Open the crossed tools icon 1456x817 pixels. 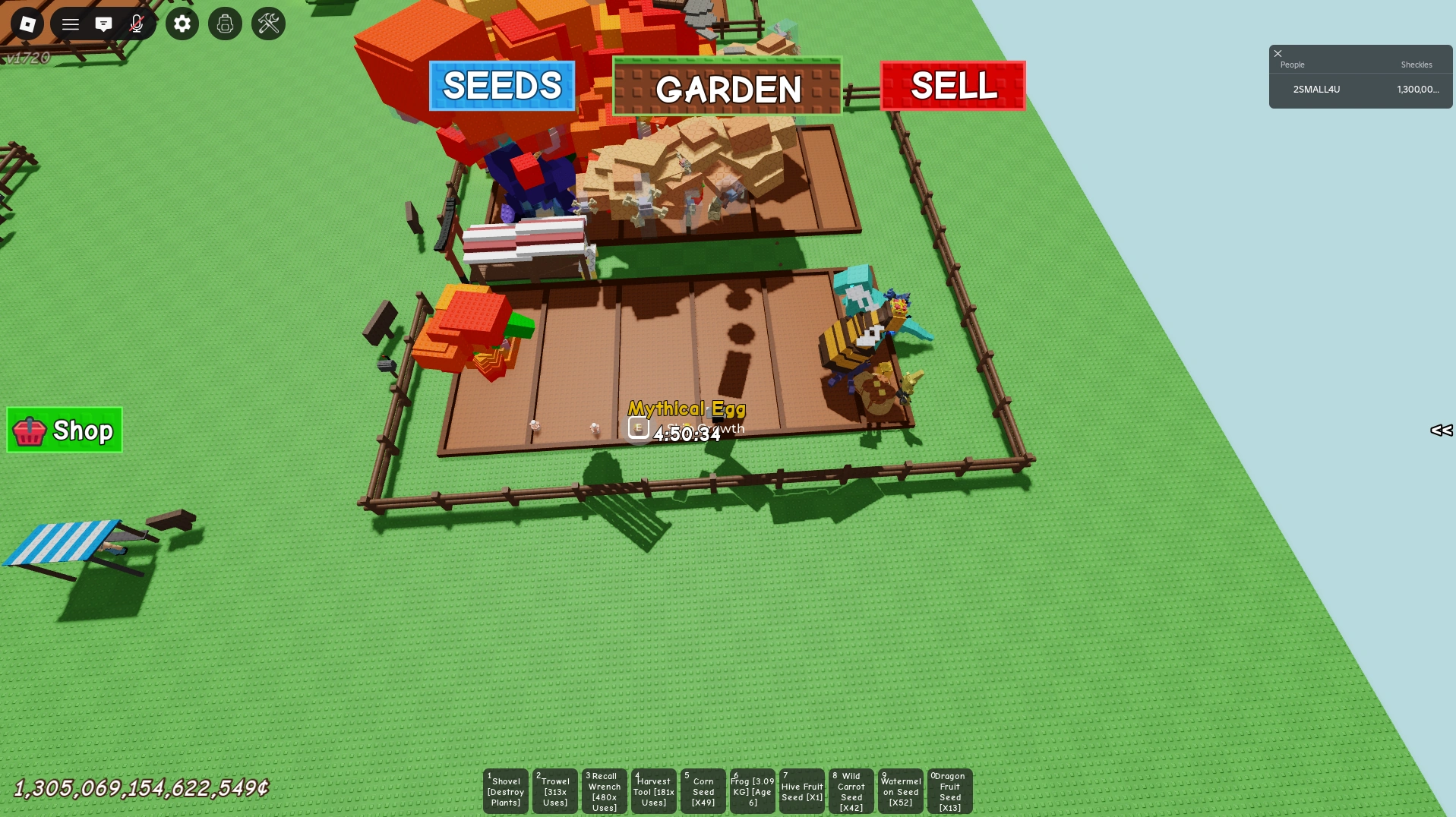[268, 24]
